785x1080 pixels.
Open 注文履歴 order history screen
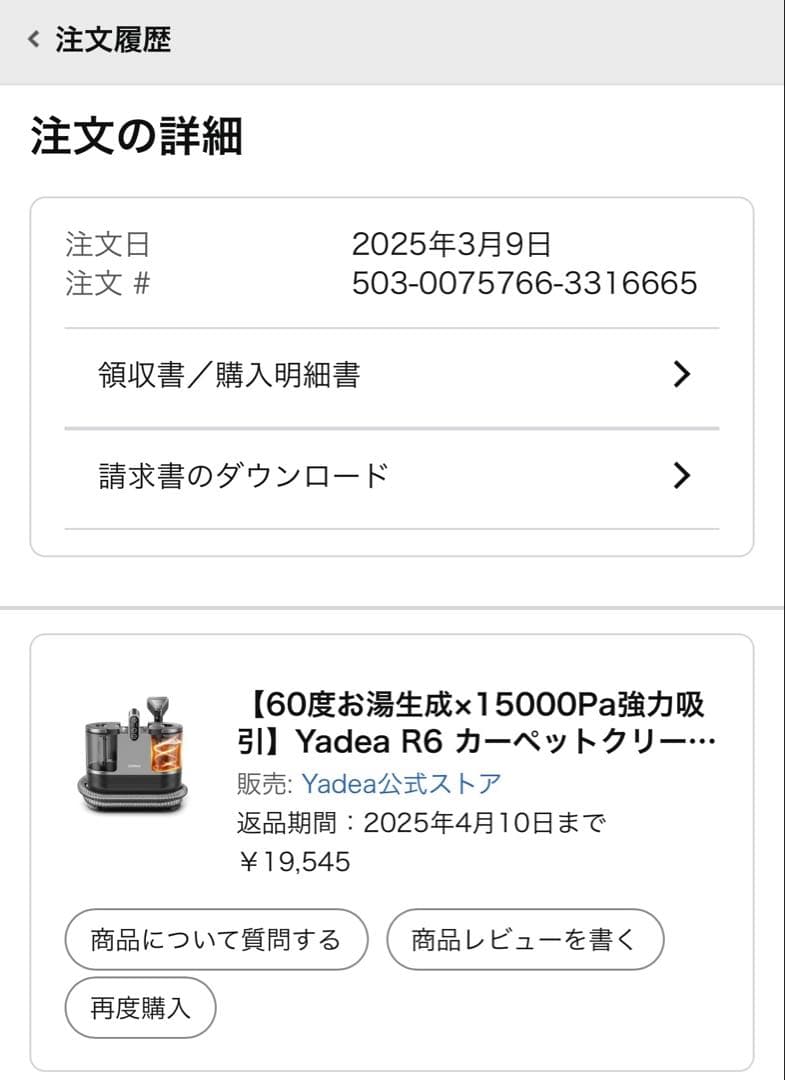pyautogui.click(x=113, y=41)
